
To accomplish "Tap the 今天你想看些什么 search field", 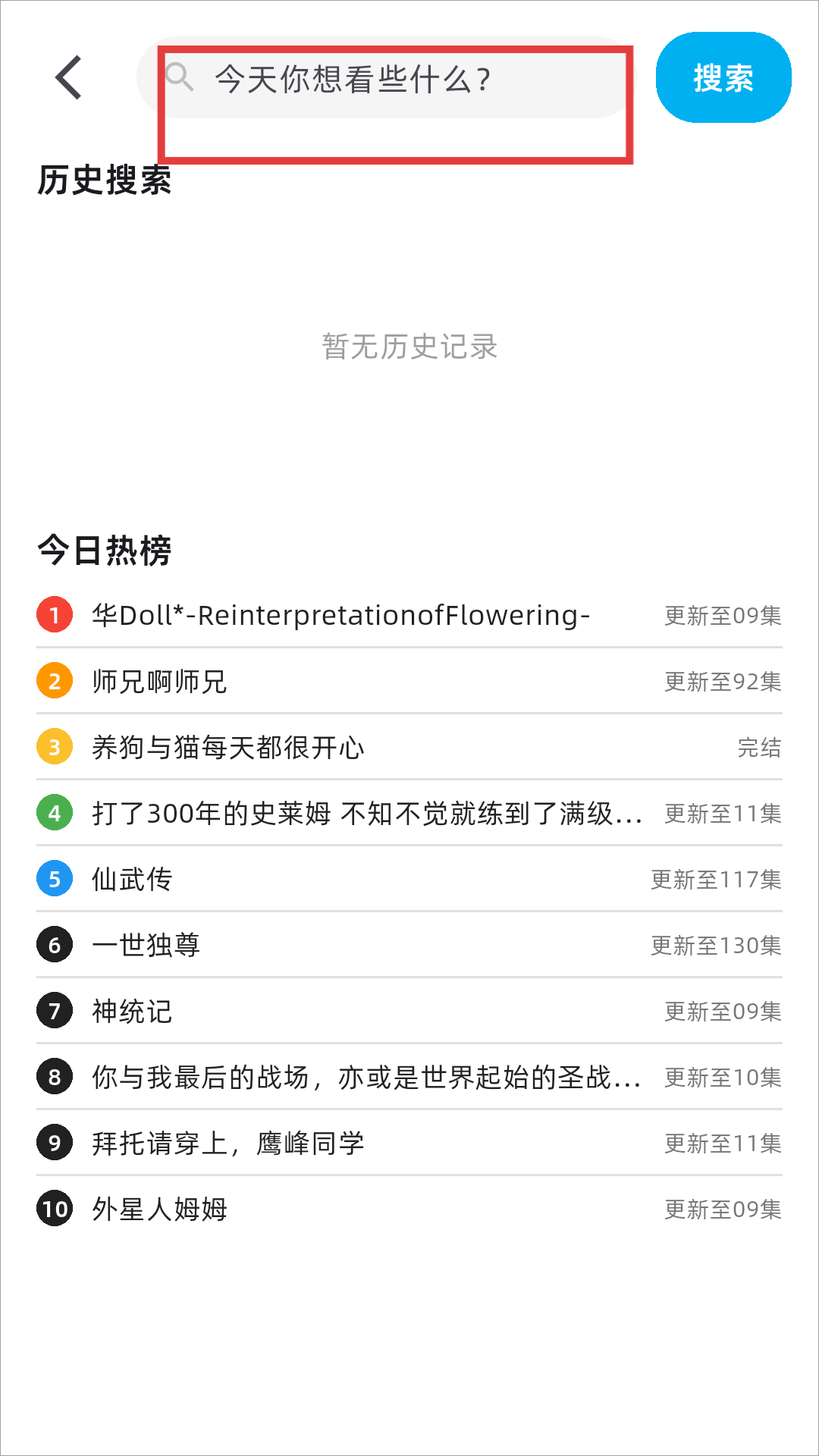I will 387,77.
